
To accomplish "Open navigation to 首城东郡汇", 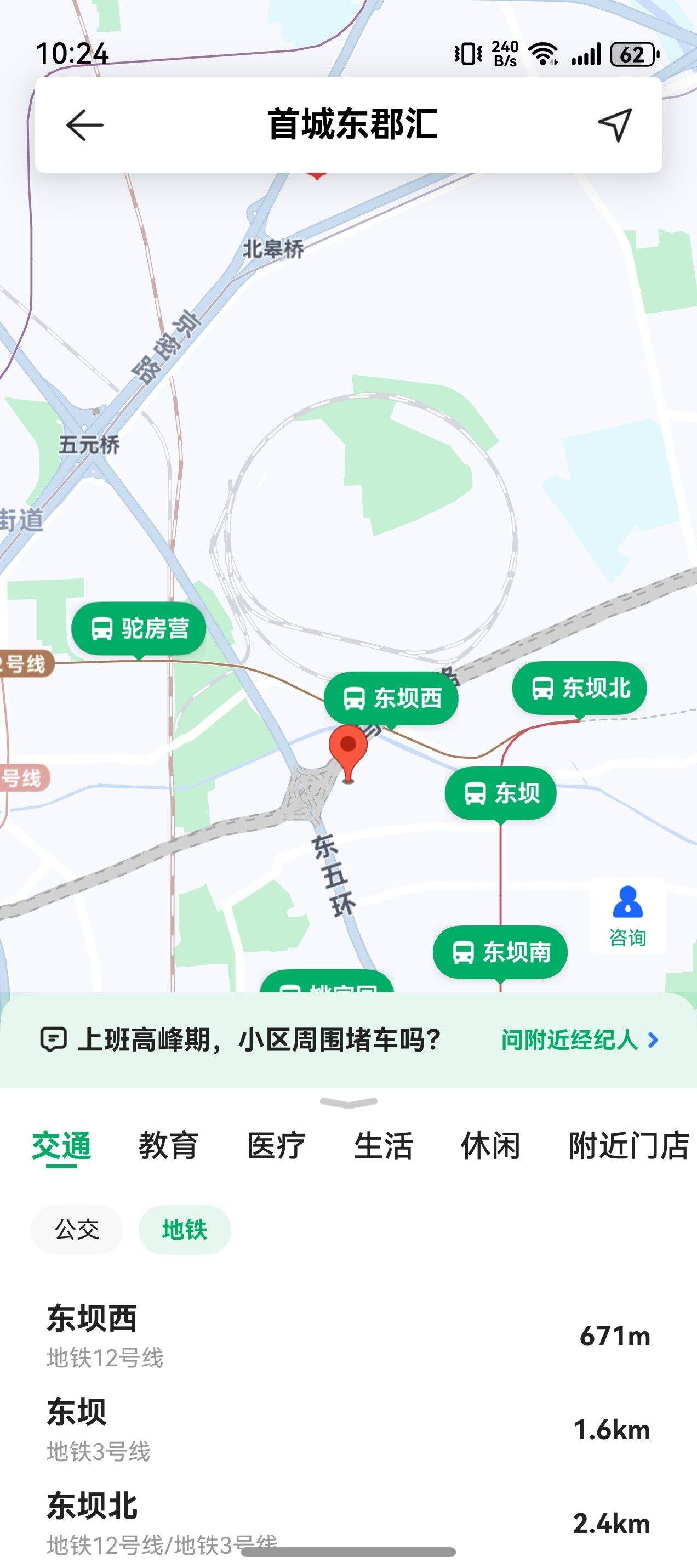I will (x=614, y=125).
